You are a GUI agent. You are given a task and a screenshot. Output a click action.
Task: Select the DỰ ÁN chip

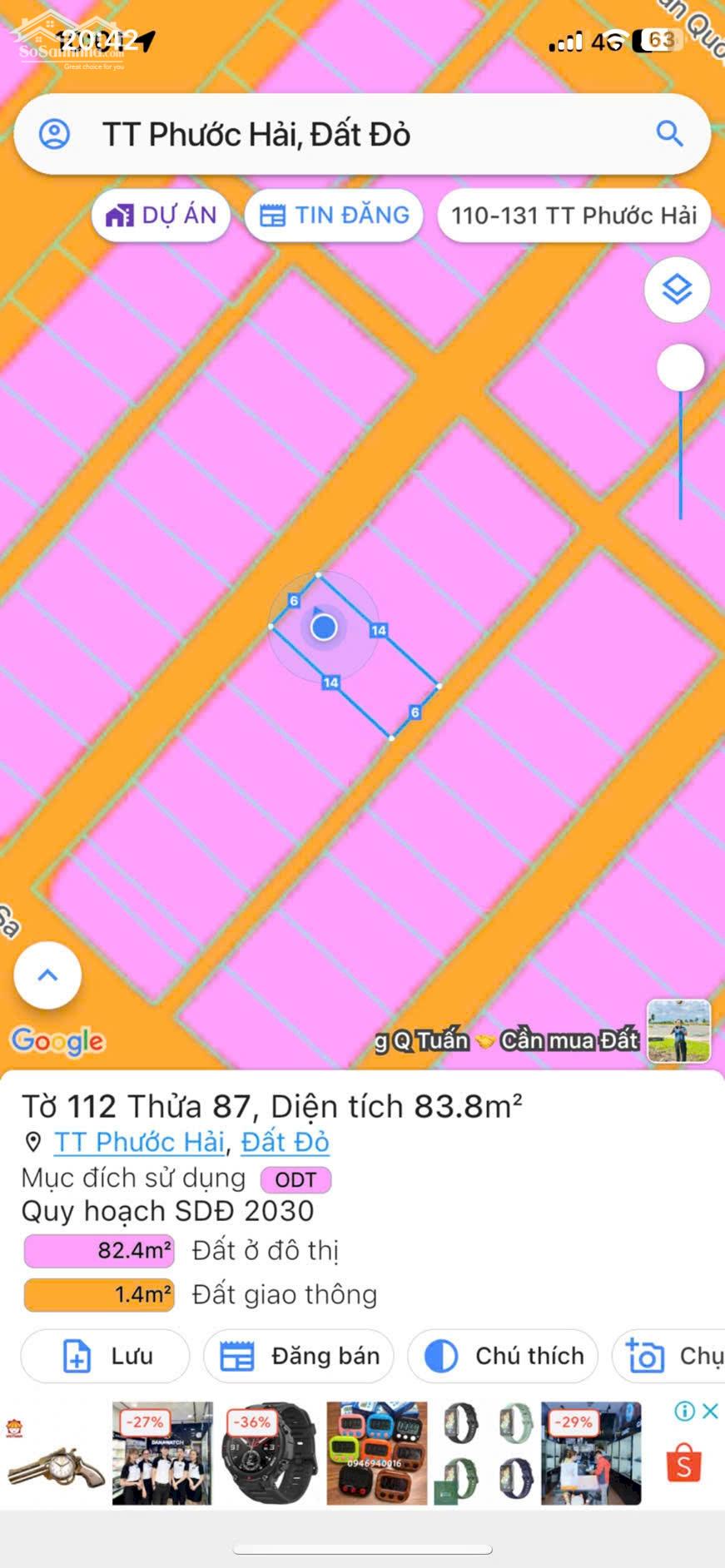point(161,215)
